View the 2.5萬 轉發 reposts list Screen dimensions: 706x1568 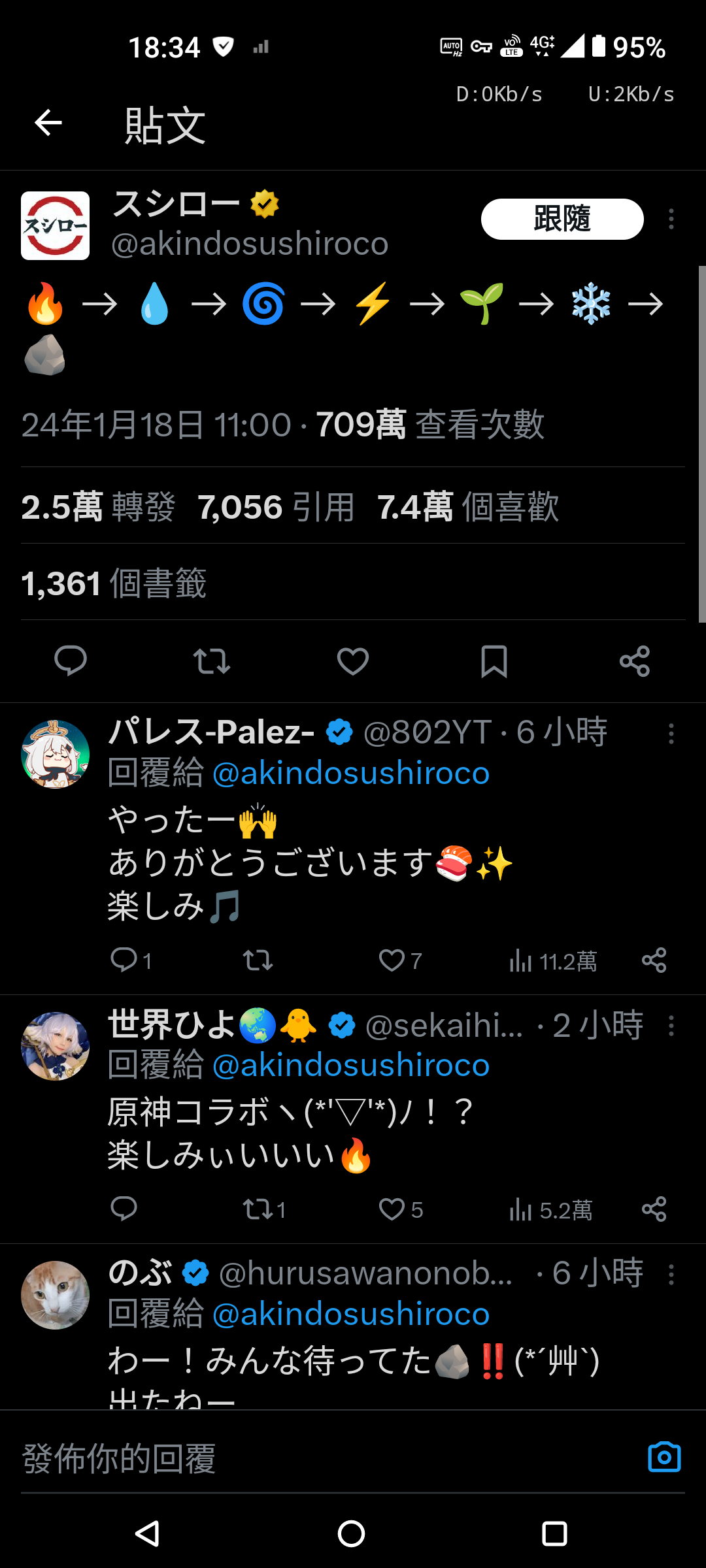click(98, 507)
